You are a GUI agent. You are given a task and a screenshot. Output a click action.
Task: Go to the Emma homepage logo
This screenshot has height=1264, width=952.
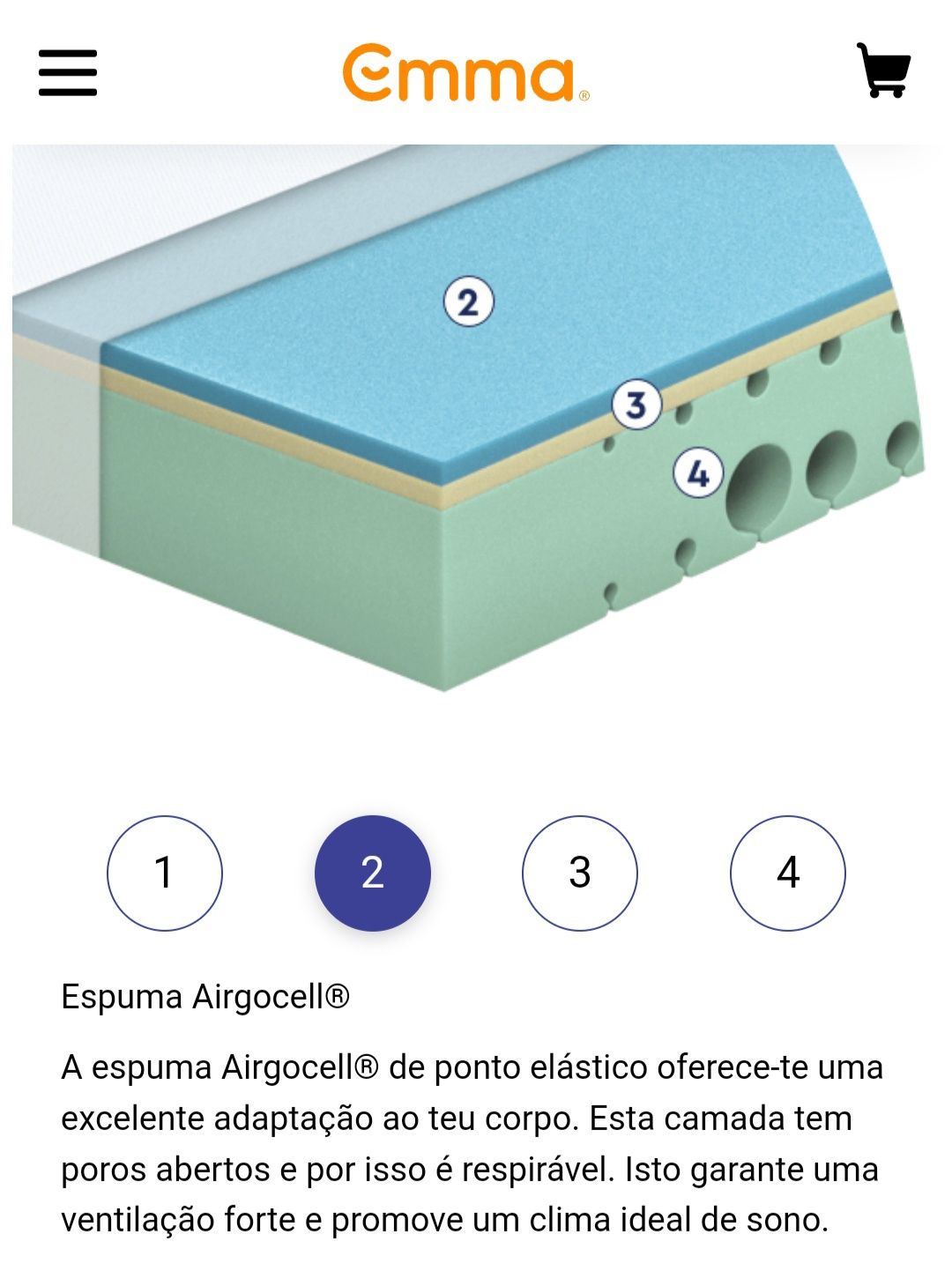point(465,73)
